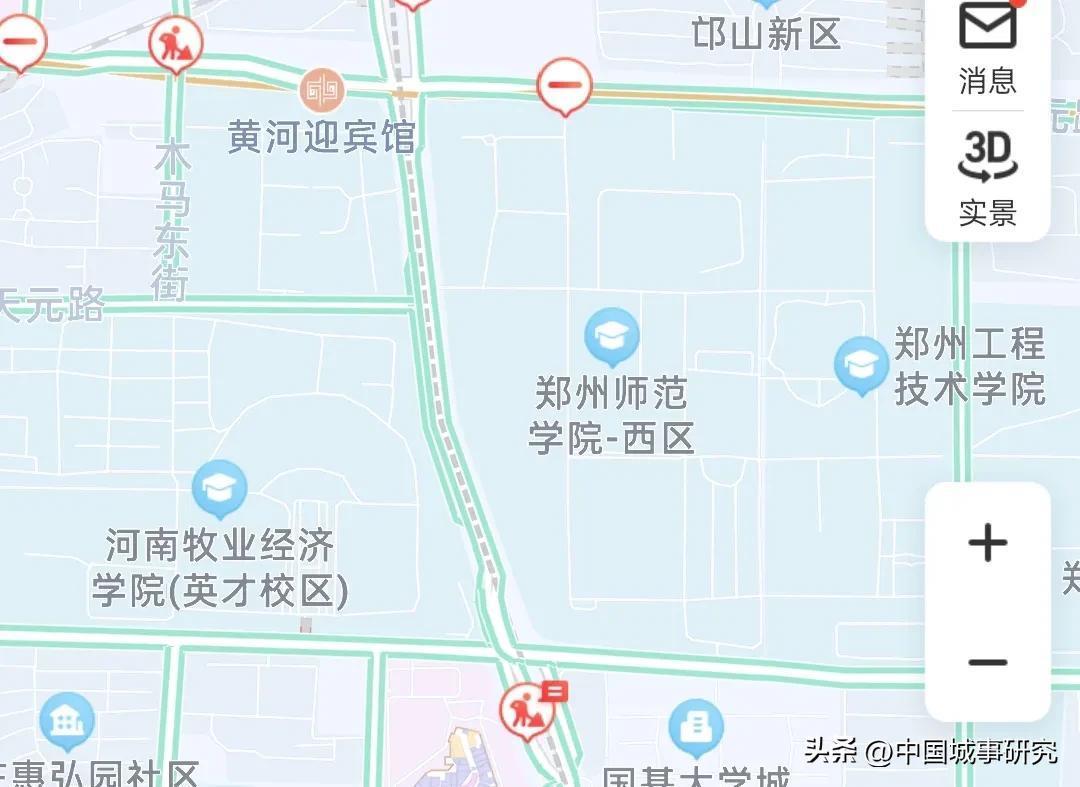Open the roadwork alert beside 国基大学城
The height and width of the screenshot is (787, 1080).
(x=527, y=711)
